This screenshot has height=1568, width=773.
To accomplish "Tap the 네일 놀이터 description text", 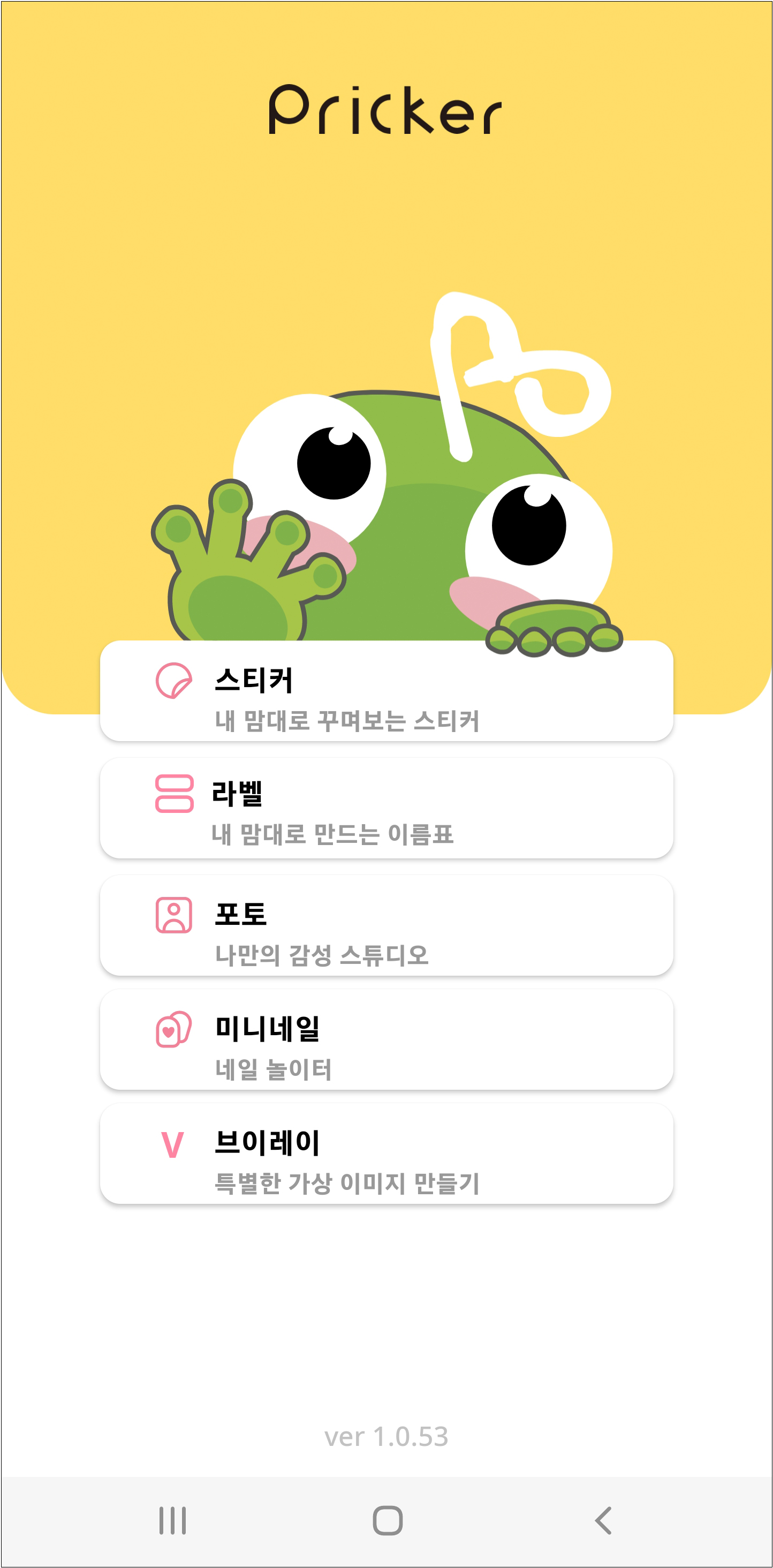I will click(274, 1067).
